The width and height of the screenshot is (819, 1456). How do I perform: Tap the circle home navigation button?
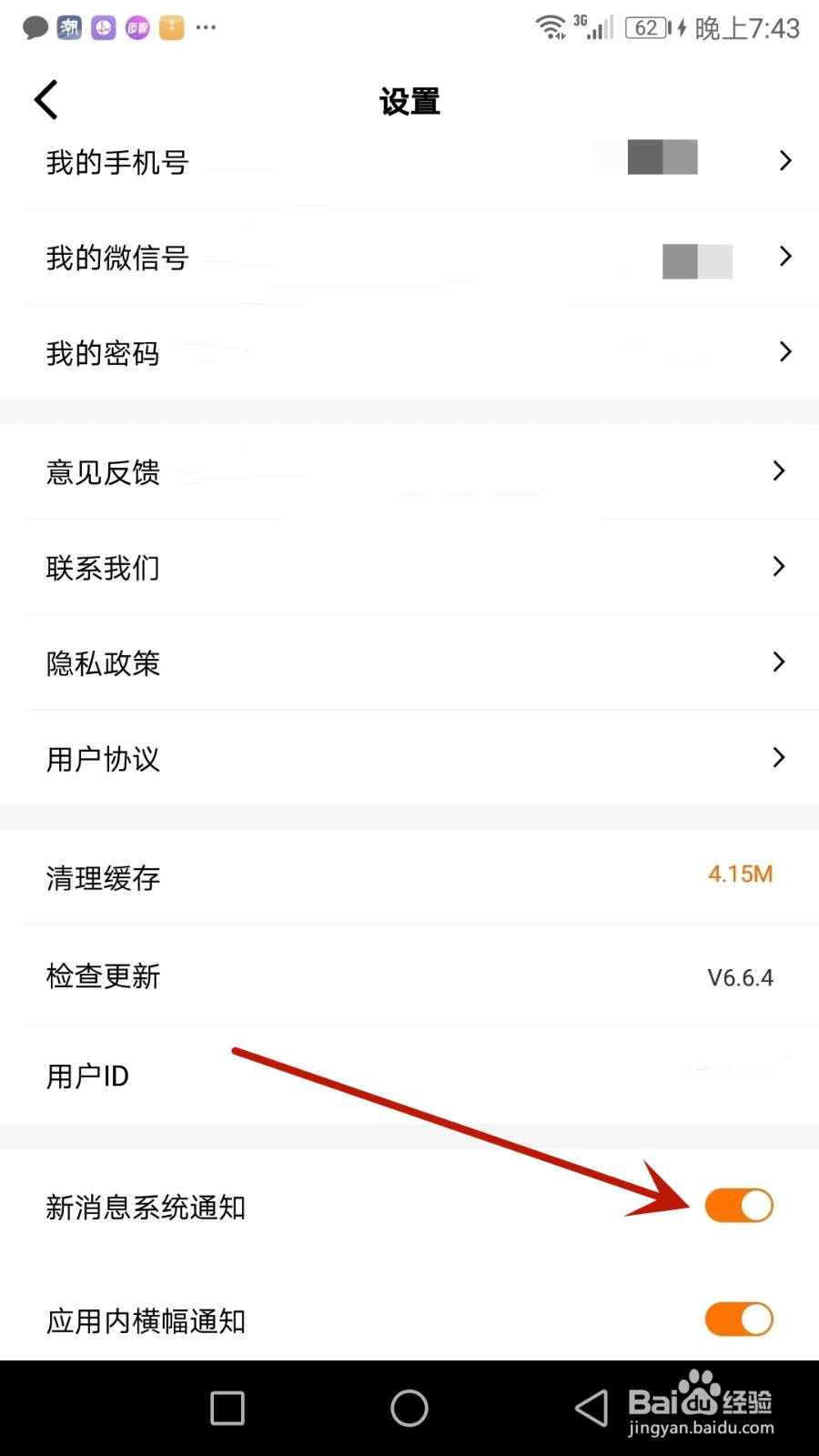pos(409,1407)
